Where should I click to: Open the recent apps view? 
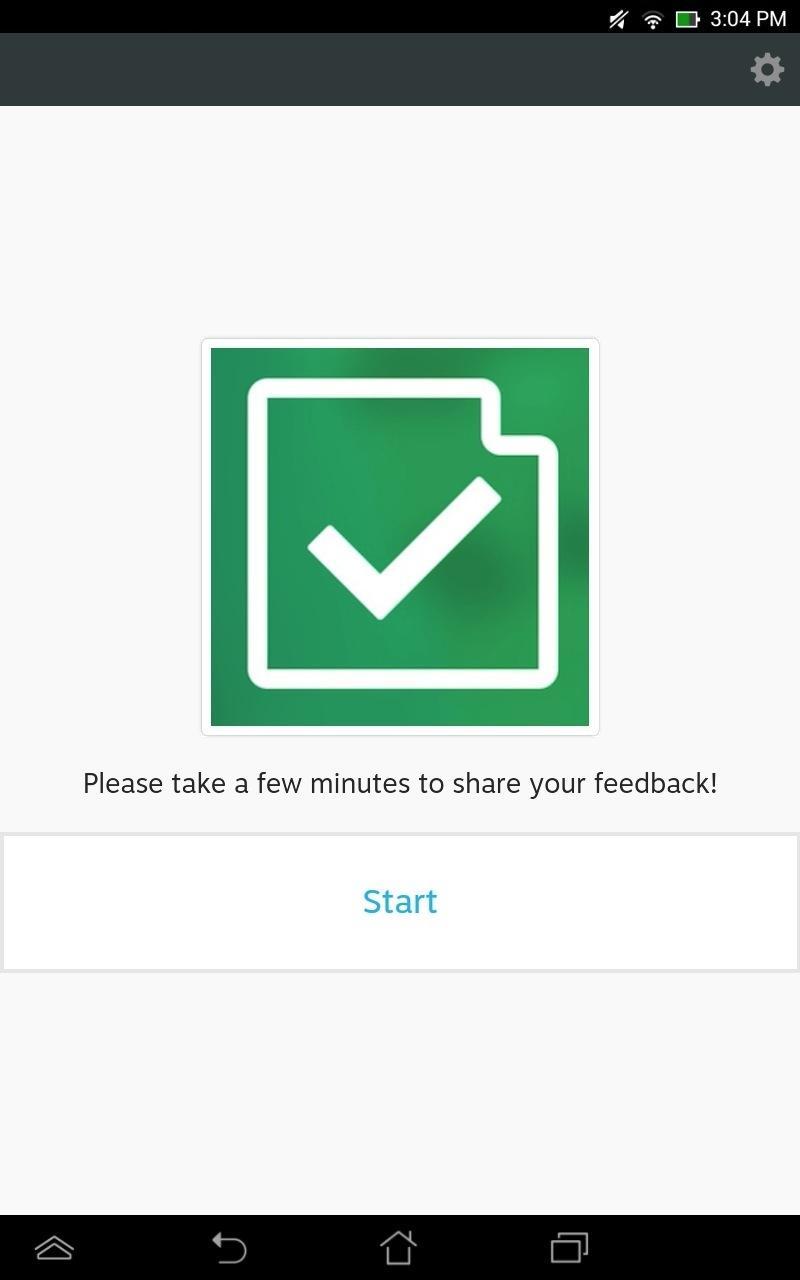[x=569, y=1247]
